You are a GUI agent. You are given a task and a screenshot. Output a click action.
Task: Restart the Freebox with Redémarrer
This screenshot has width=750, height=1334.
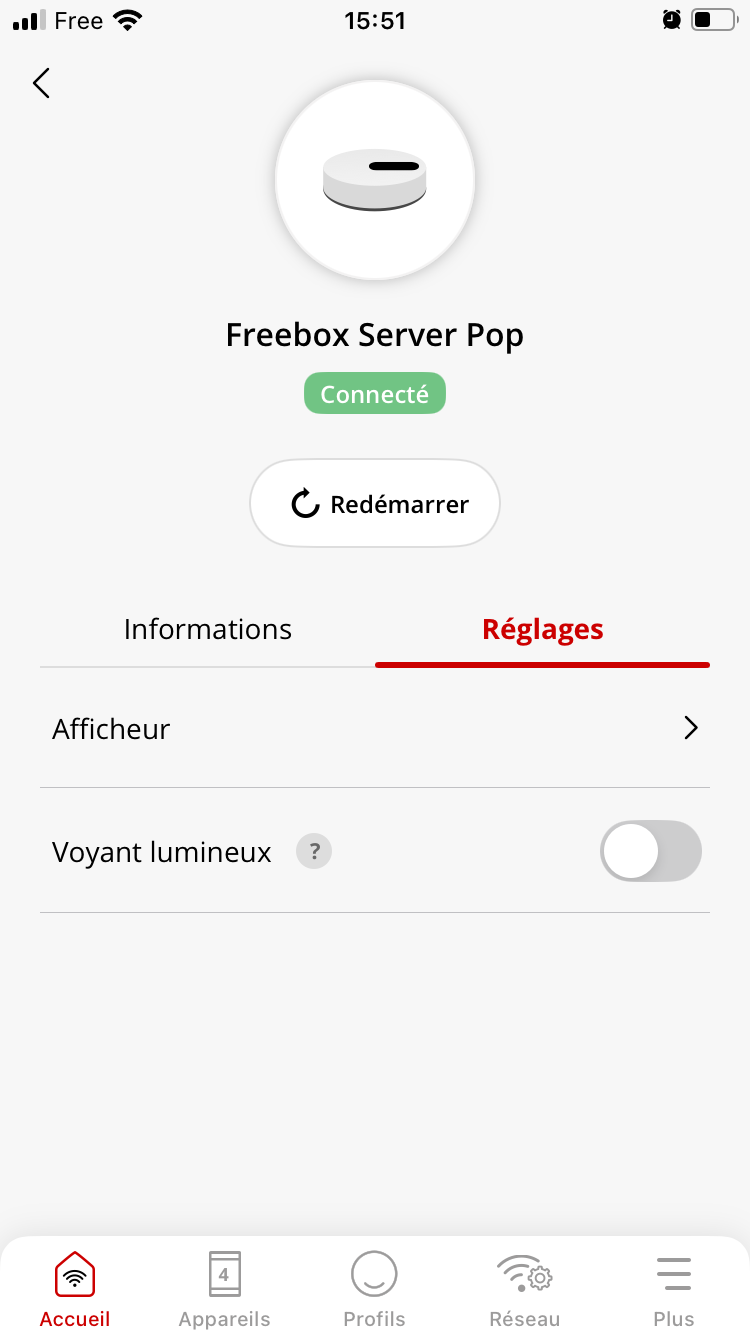375,504
